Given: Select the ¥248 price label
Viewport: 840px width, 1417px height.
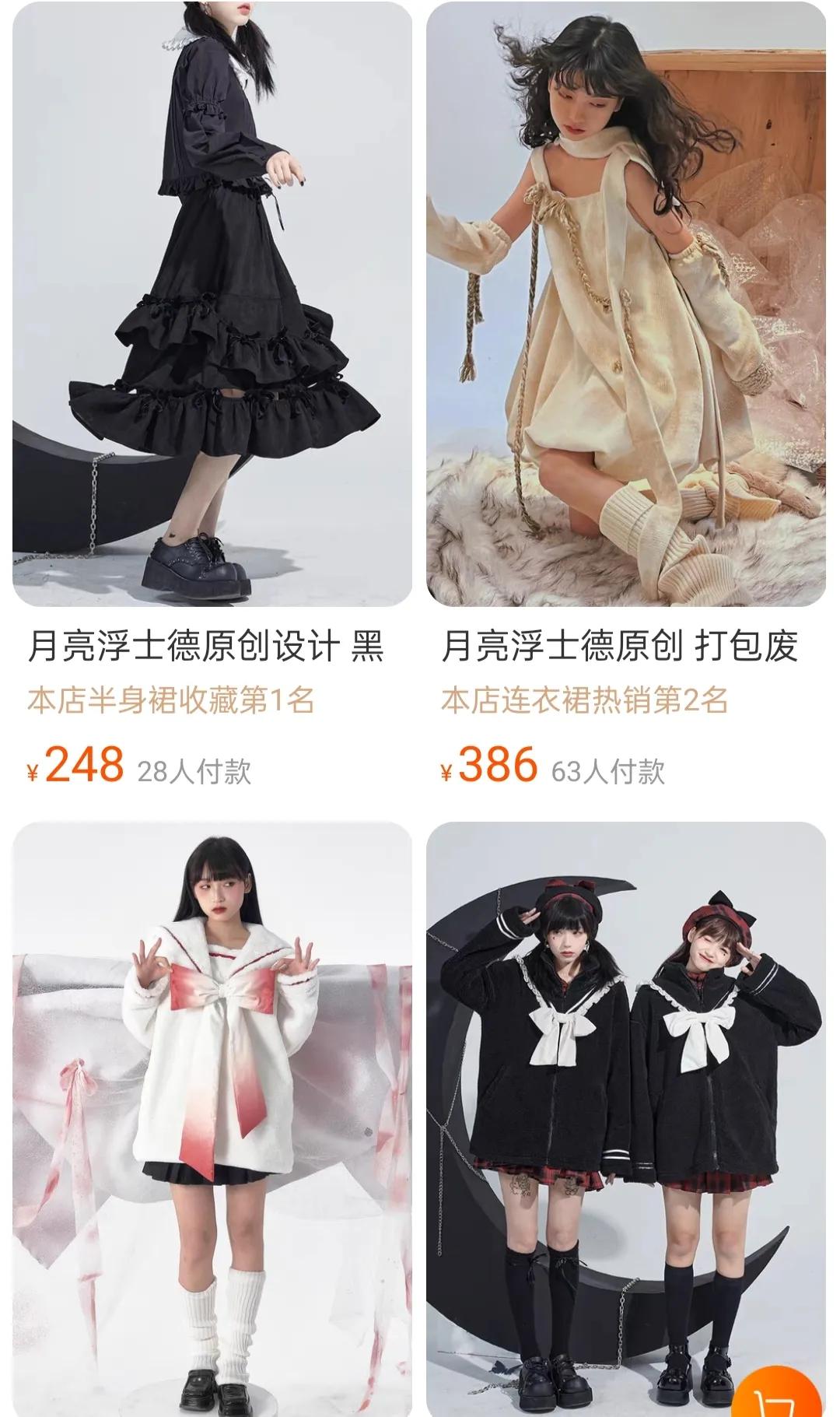Looking at the screenshot, I should (78, 766).
